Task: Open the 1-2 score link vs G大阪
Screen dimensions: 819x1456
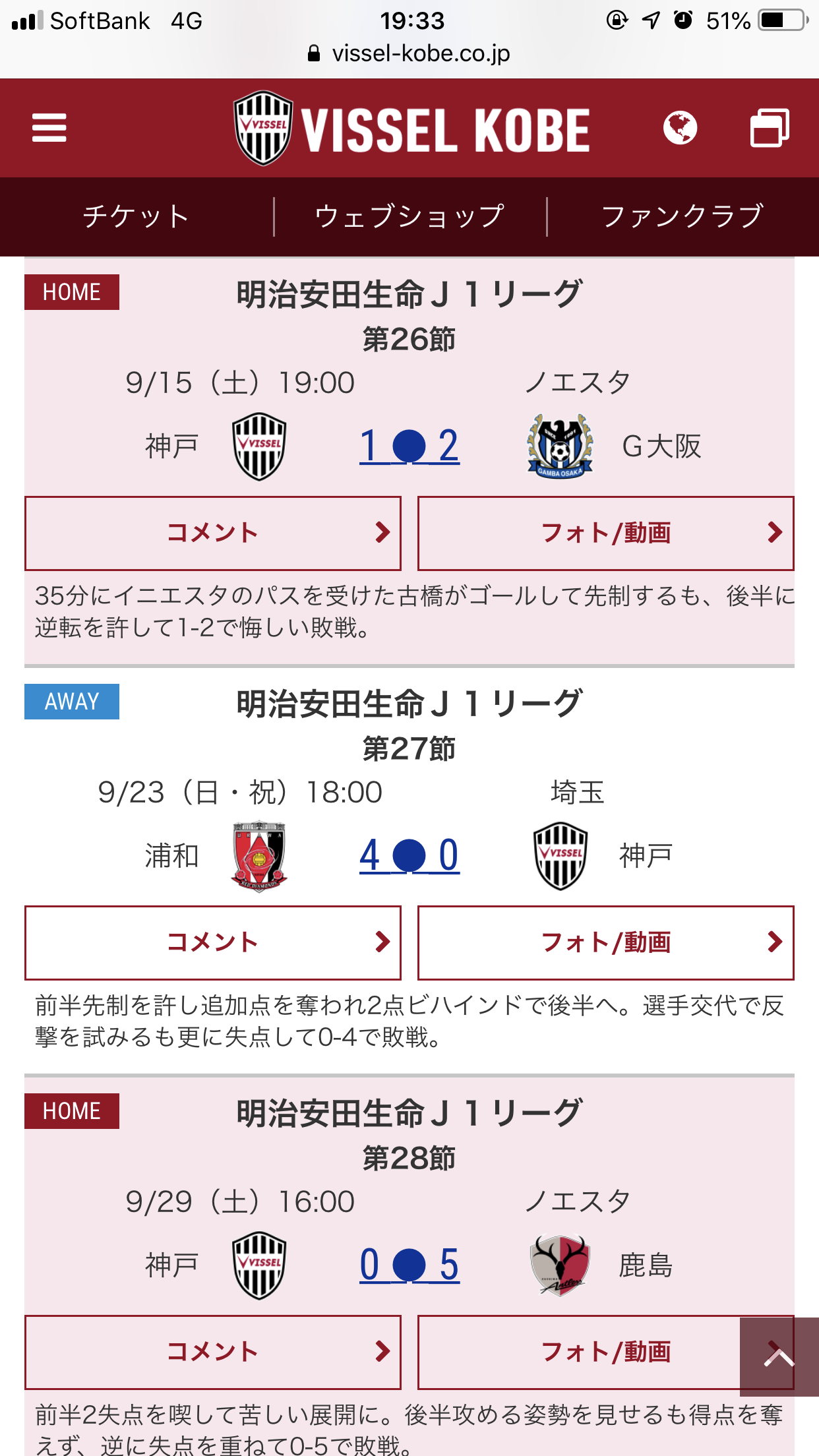Action: coord(409,446)
